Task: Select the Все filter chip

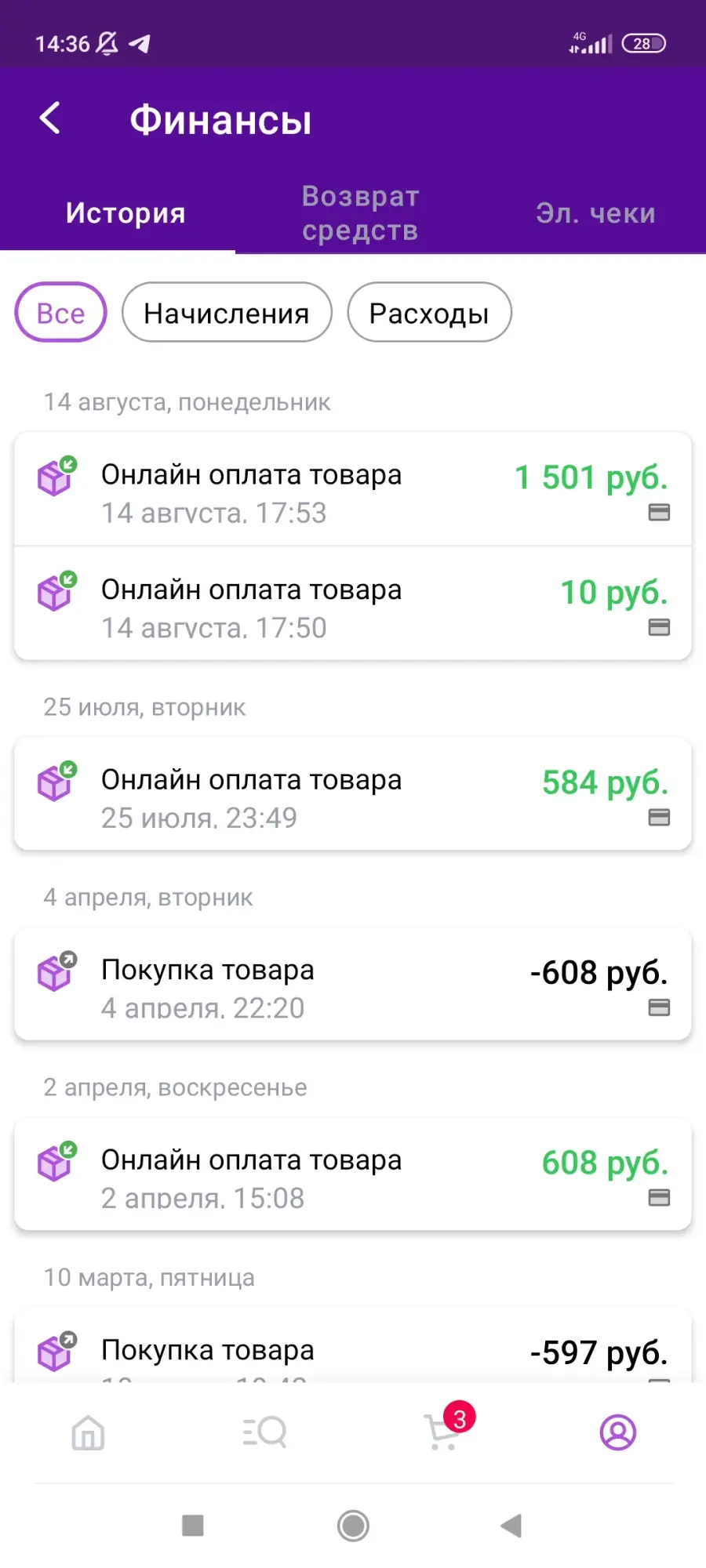Action: [60, 313]
